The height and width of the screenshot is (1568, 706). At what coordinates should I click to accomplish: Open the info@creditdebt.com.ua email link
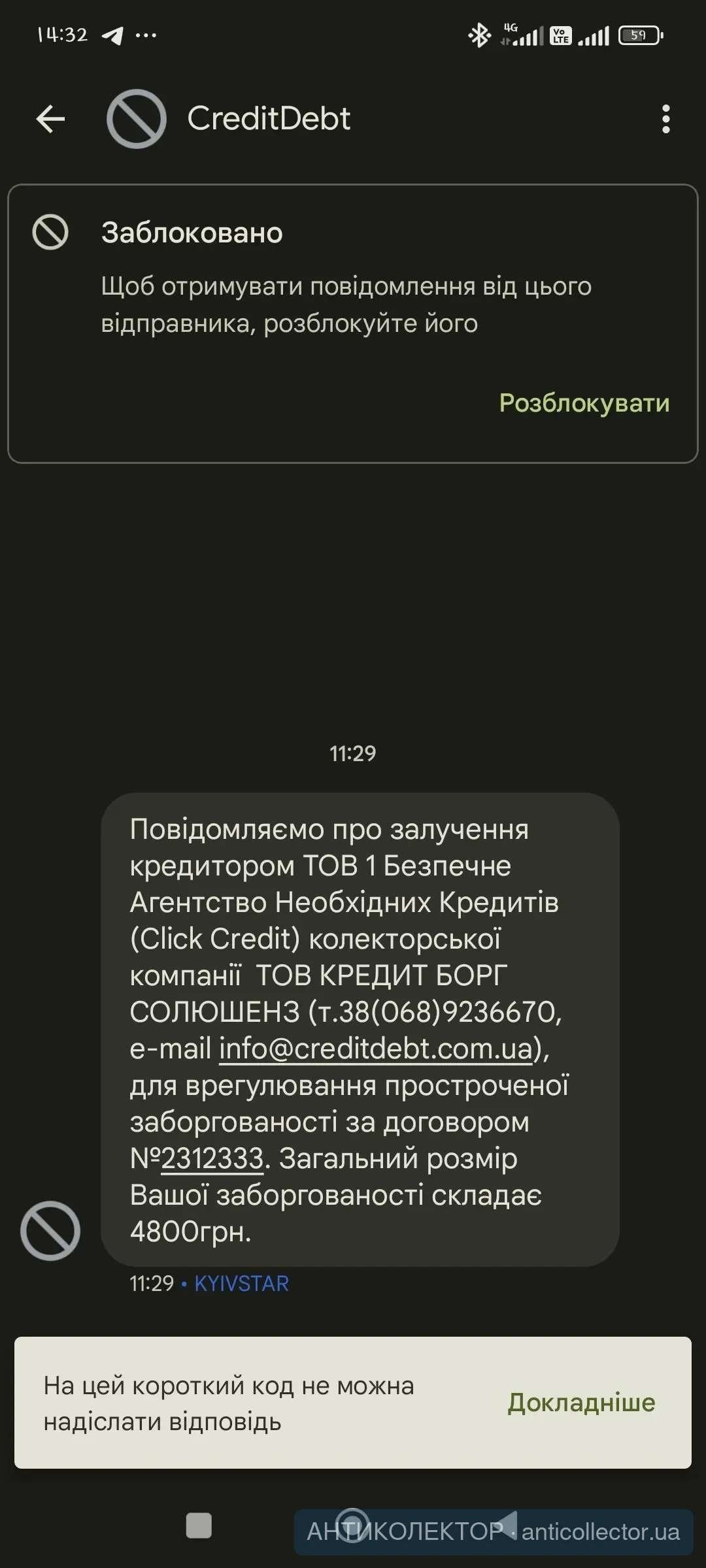click(x=376, y=1049)
